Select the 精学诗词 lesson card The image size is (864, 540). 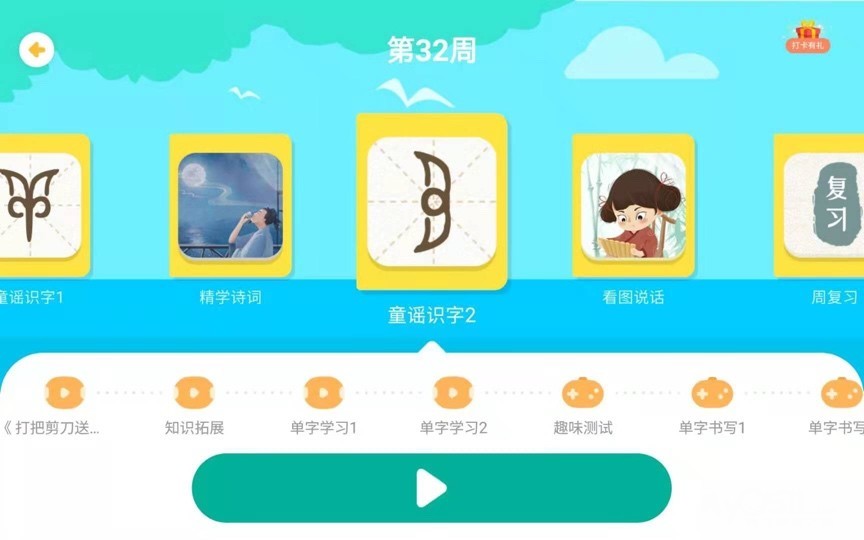click(x=230, y=206)
